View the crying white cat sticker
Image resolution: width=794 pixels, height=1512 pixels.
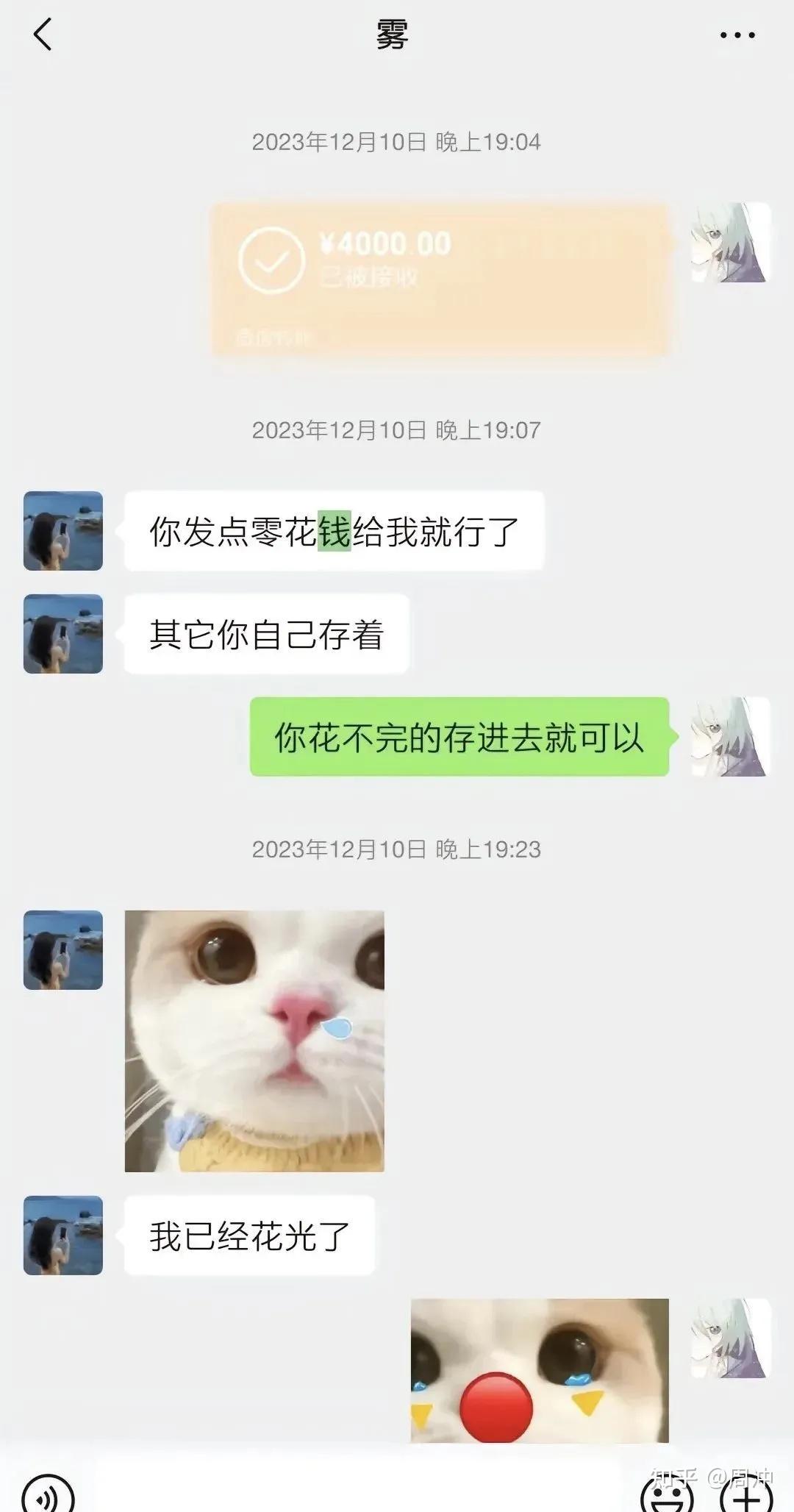(x=254, y=1041)
